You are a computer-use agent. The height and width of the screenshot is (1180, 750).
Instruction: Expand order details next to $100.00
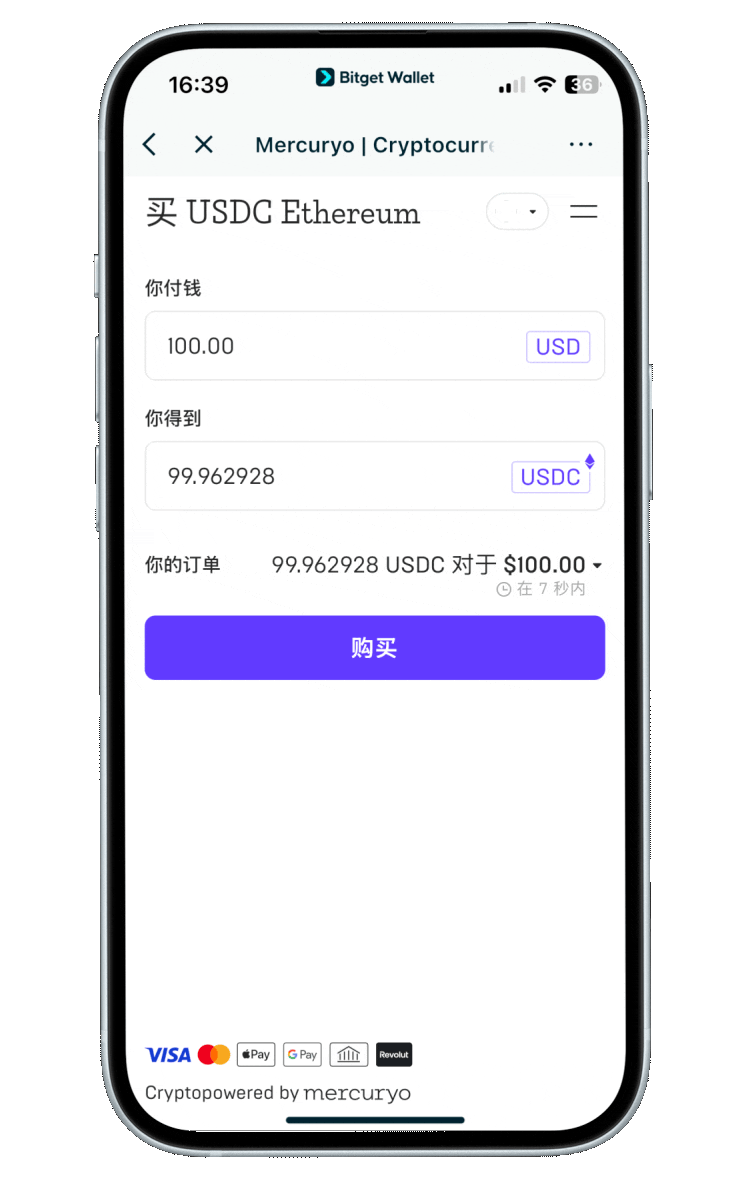[597, 566]
